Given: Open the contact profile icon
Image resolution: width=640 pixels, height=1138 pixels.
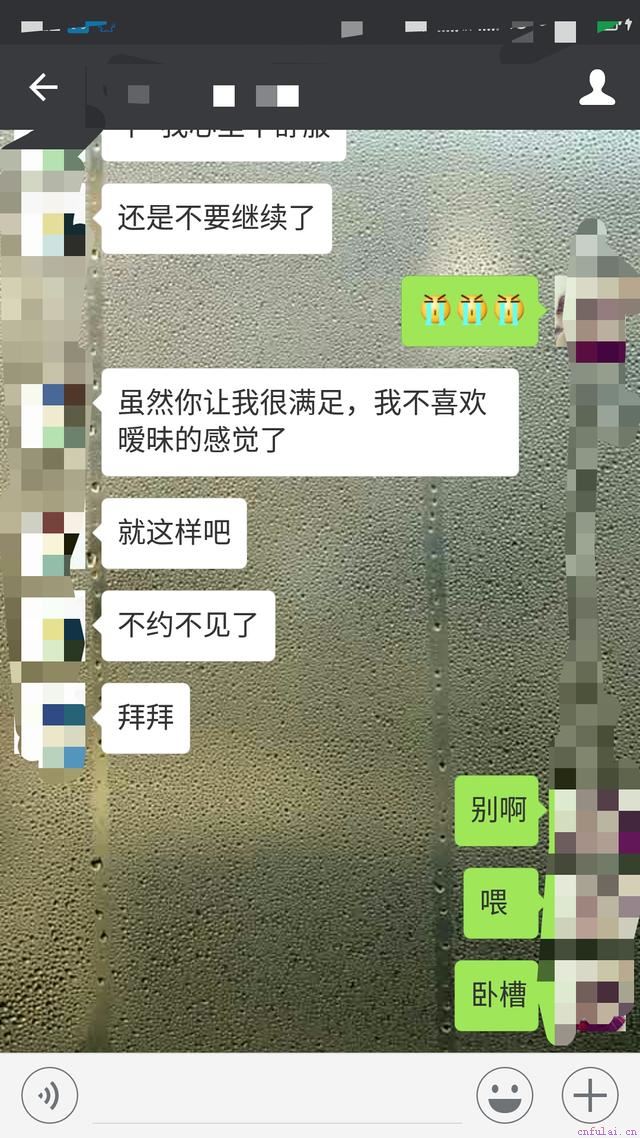Looking at the screenshot, I should [x=597, y=88].
